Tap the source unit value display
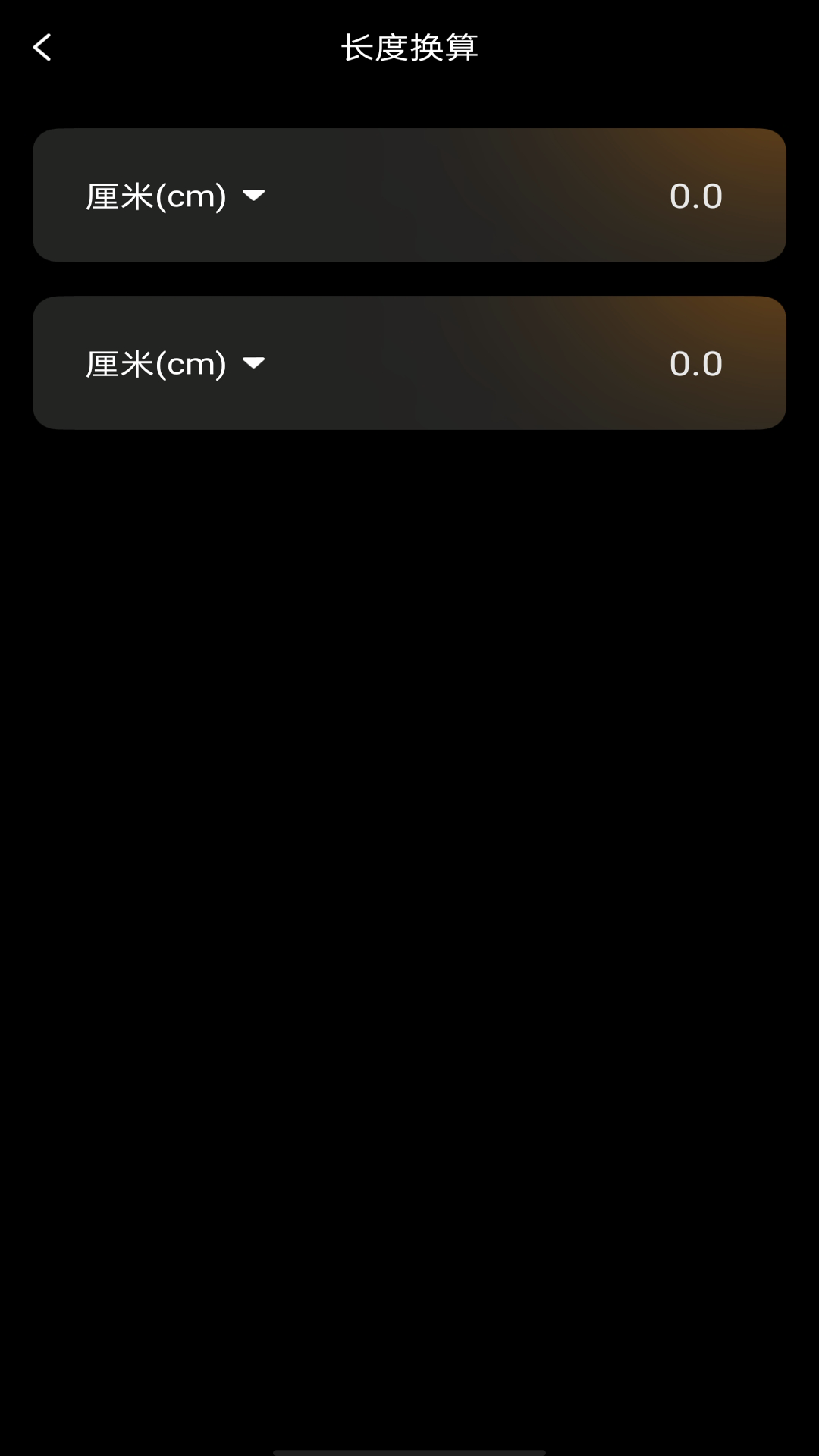Image resolution: width=819 pixels, height=1456 pixels. [695, 195]
